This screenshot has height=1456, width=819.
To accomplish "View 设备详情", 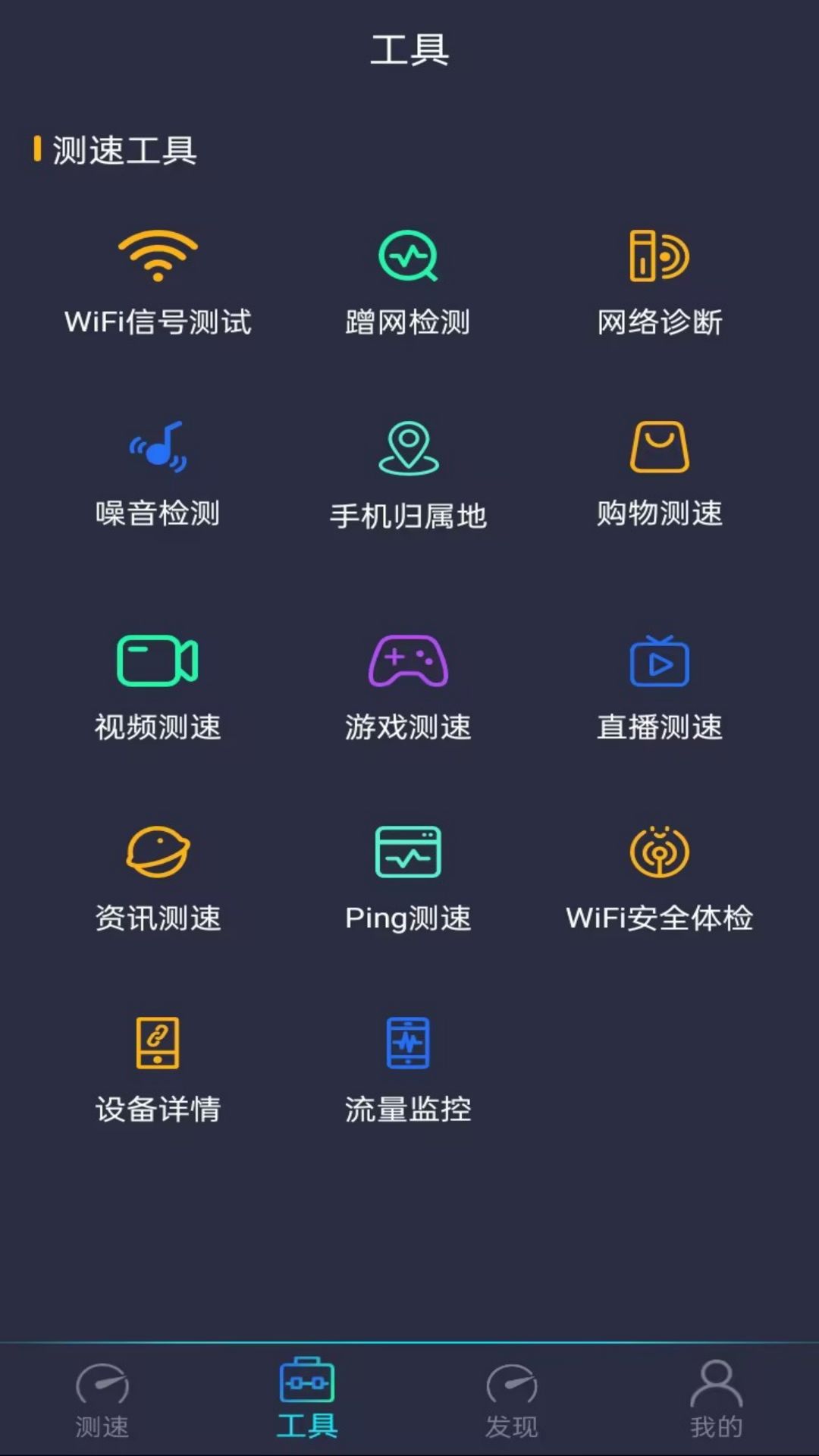I will 158,1069.
